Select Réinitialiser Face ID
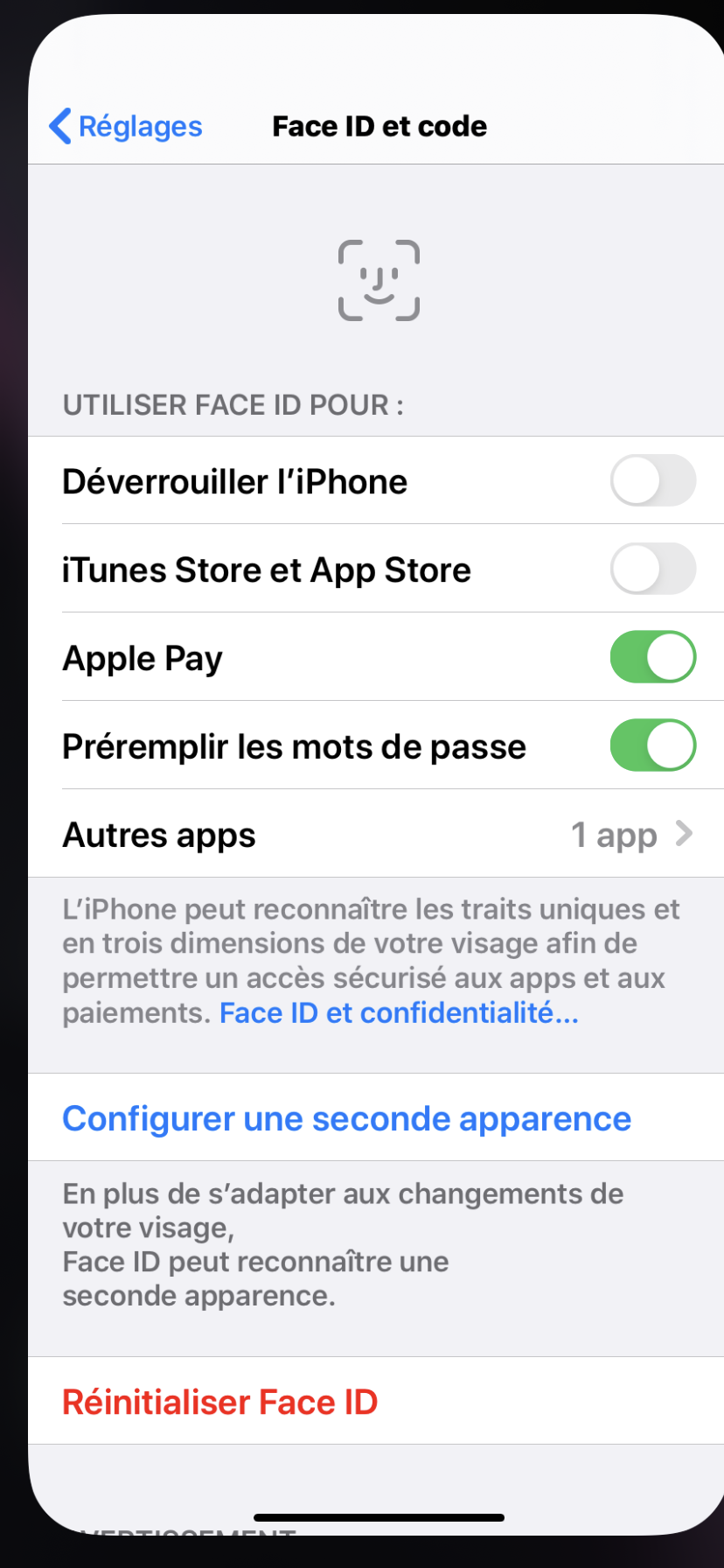Screen dimensions: 724x1568 pos(219,1403)
